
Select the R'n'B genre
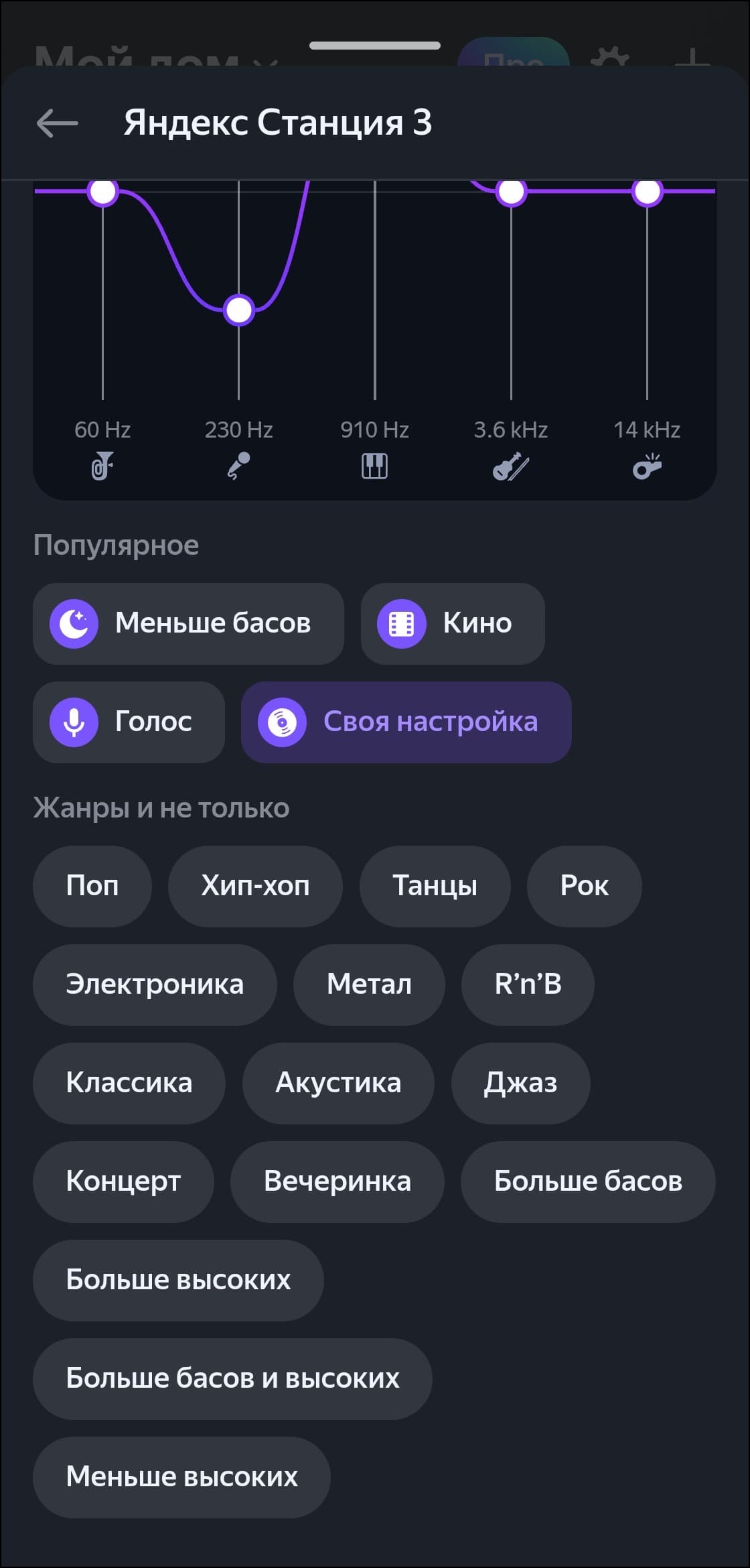tap(528, 984)
